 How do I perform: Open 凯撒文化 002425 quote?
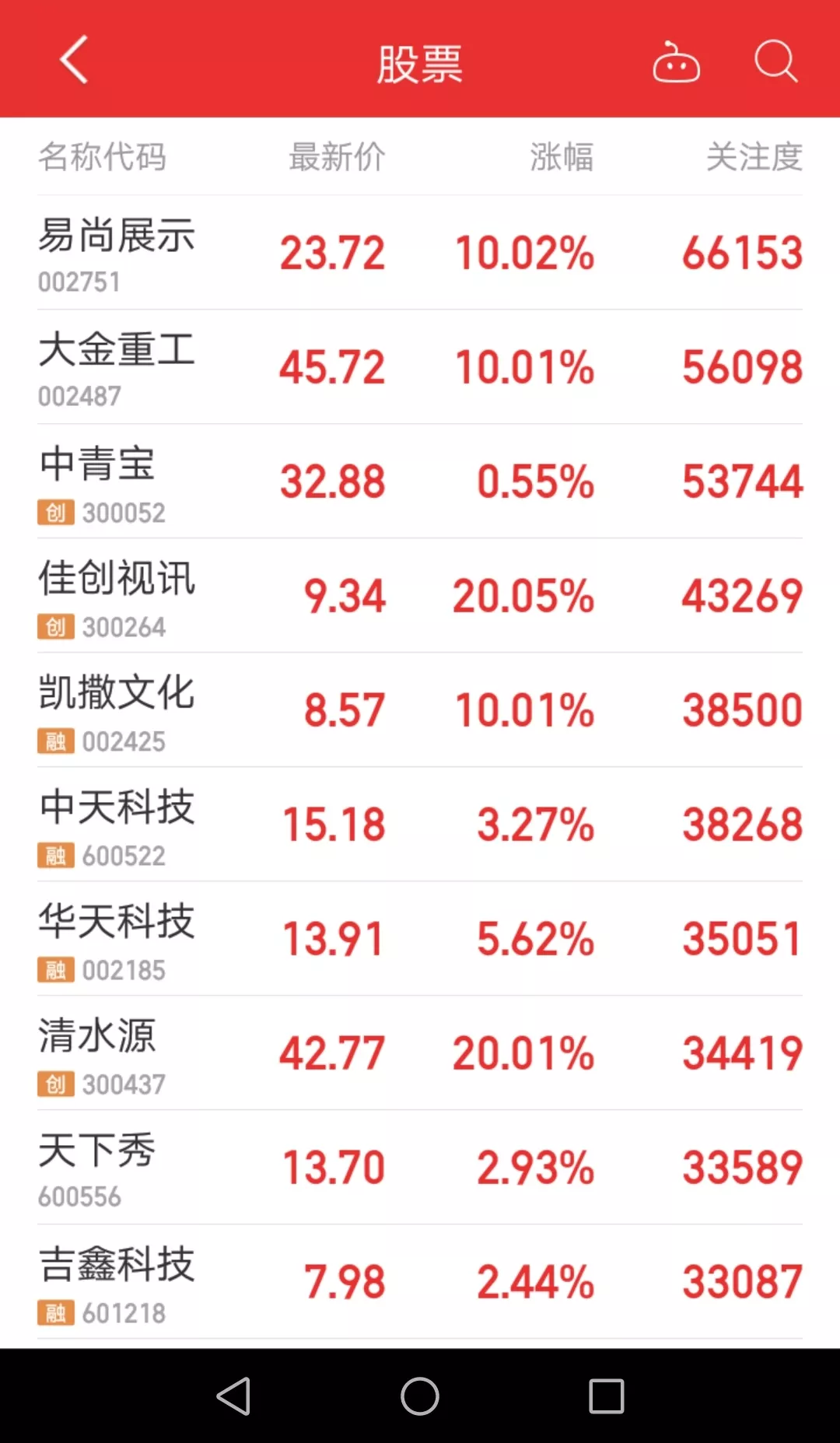point(420,710)
